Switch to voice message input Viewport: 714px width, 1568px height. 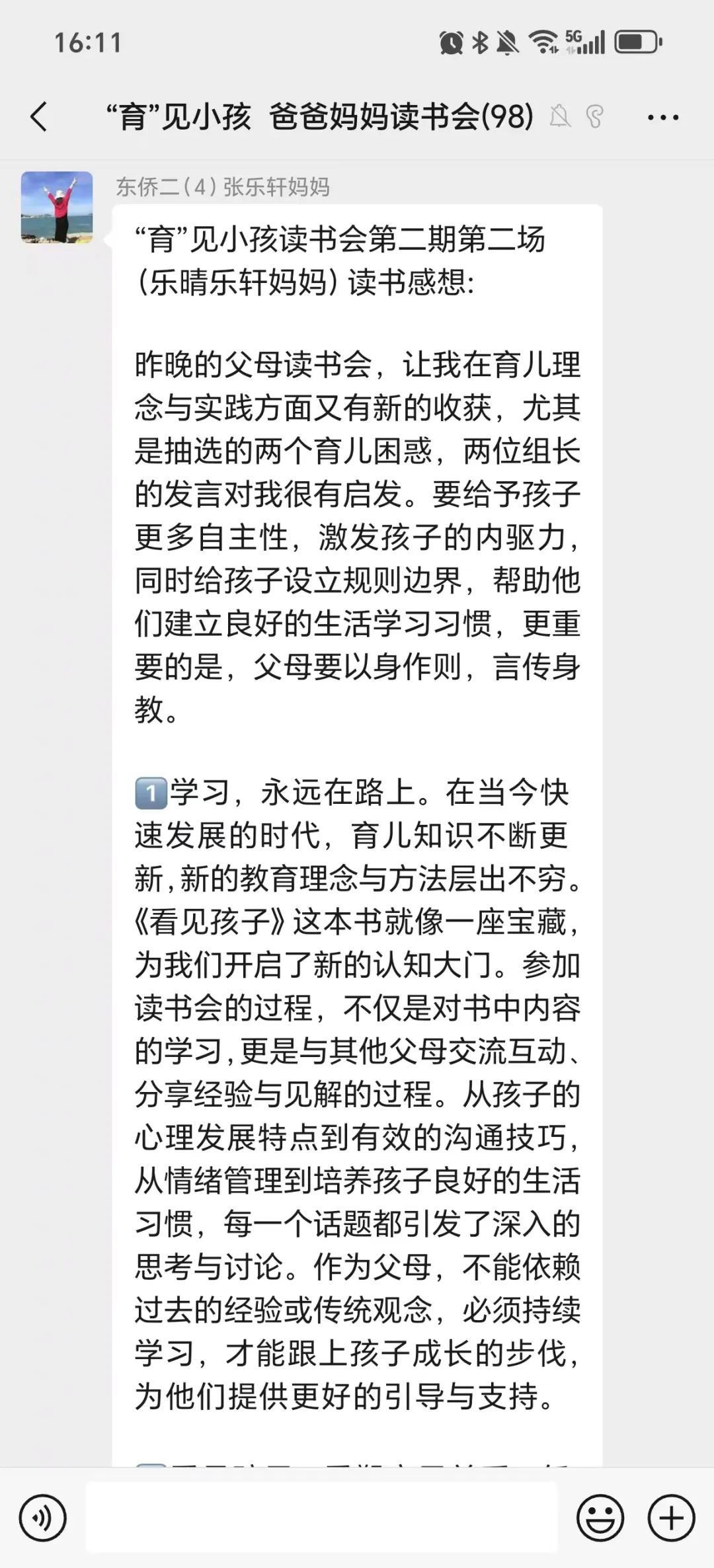pyautogui.click(x=43, y=1518)
